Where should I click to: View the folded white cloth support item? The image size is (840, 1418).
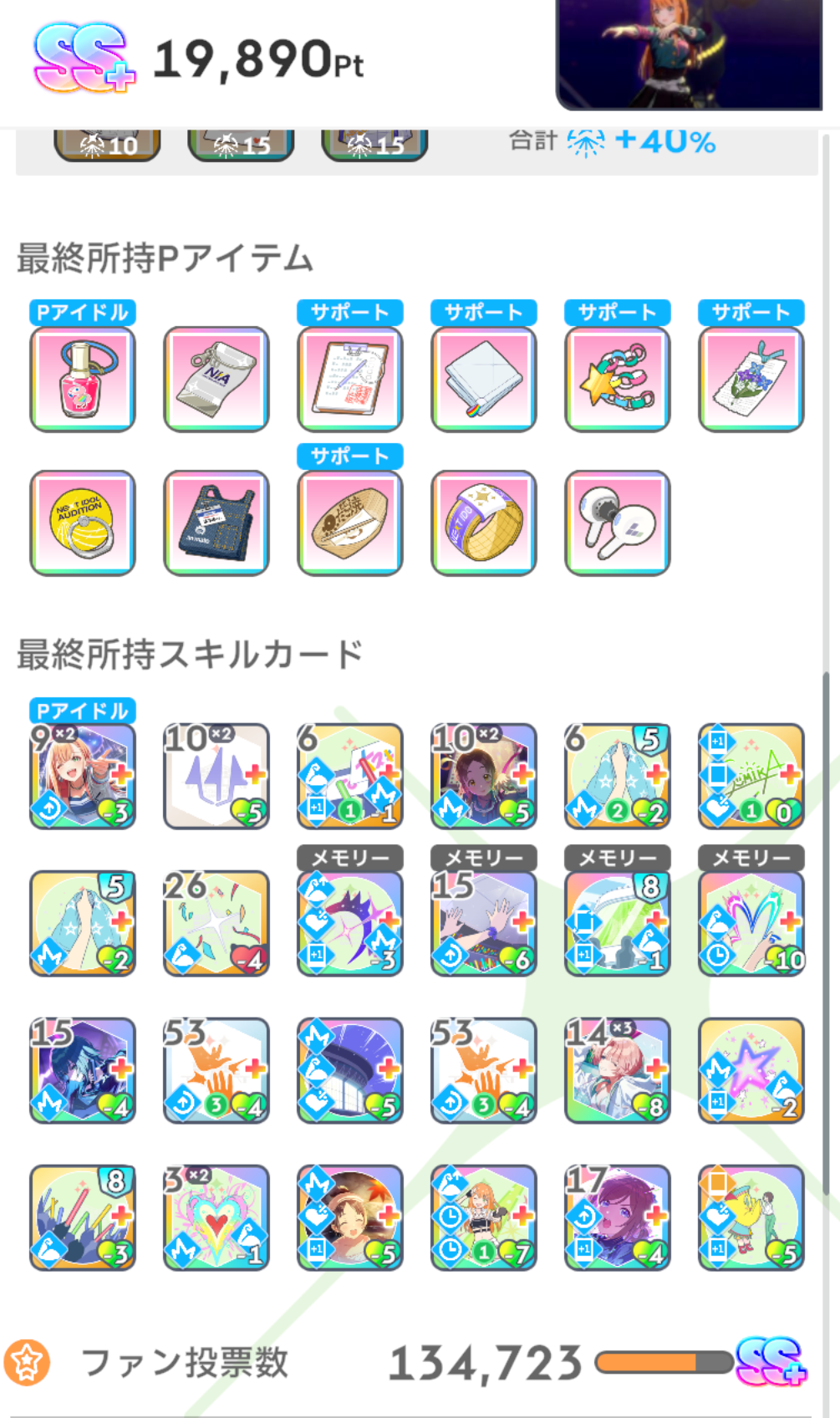point(484,379)
